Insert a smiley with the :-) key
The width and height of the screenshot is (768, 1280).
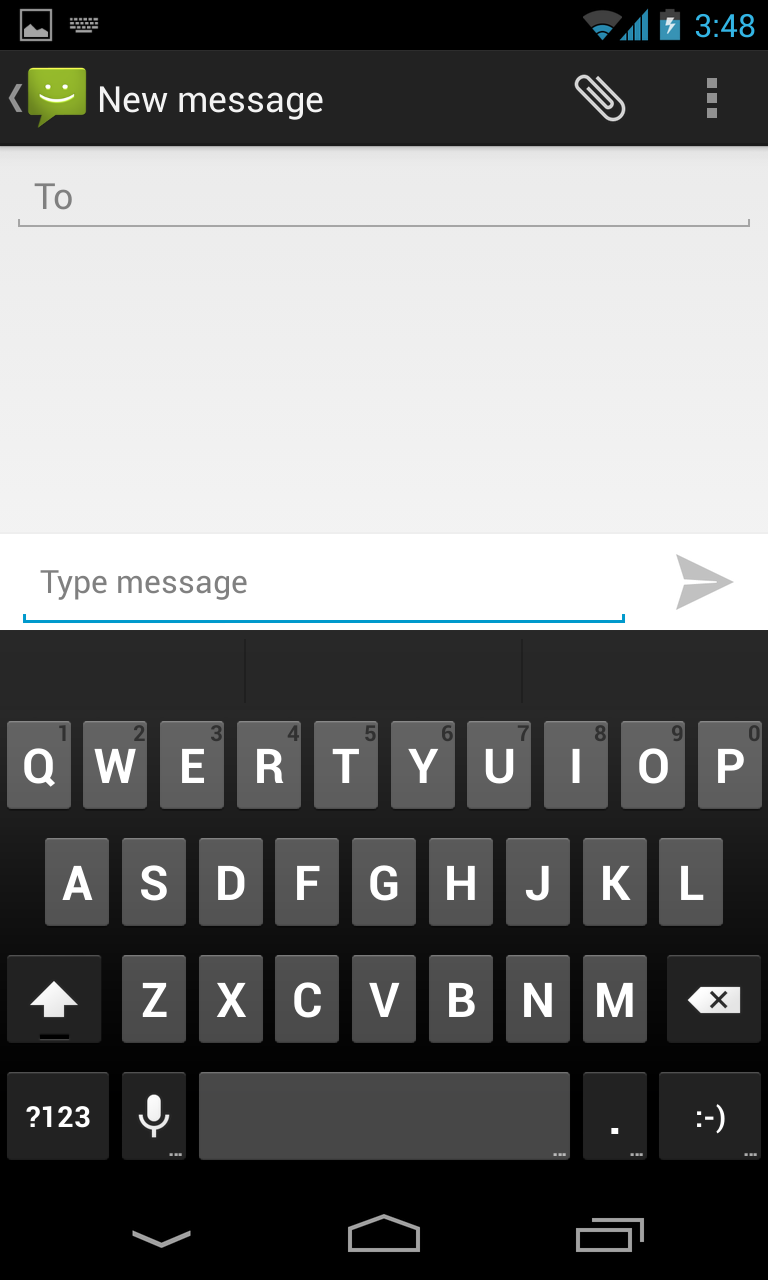coord(710,1116)
